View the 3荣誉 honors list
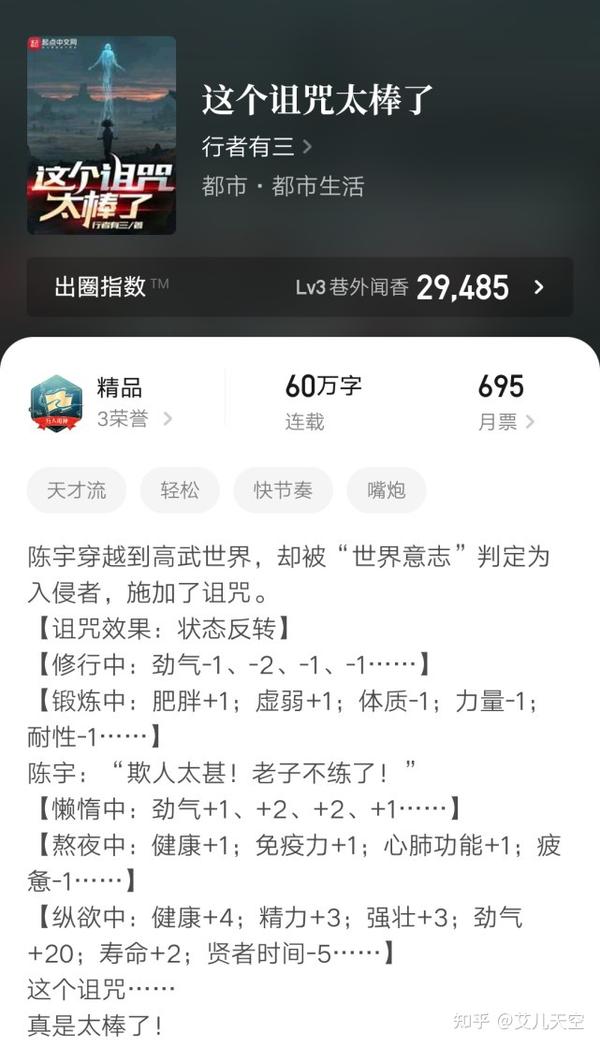 coord(134,419)
